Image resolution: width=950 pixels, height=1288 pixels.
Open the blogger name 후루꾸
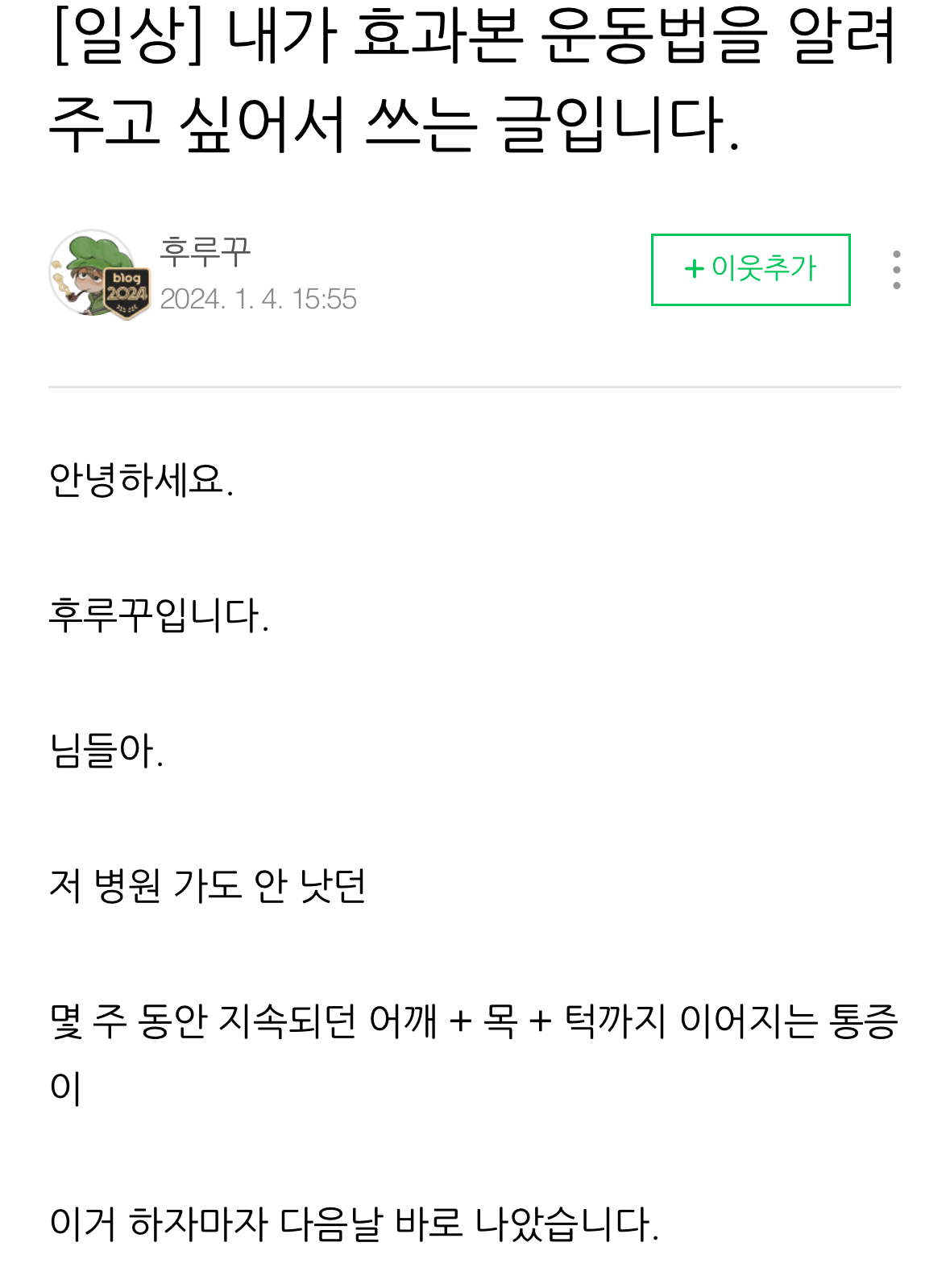tap(205, 252)
